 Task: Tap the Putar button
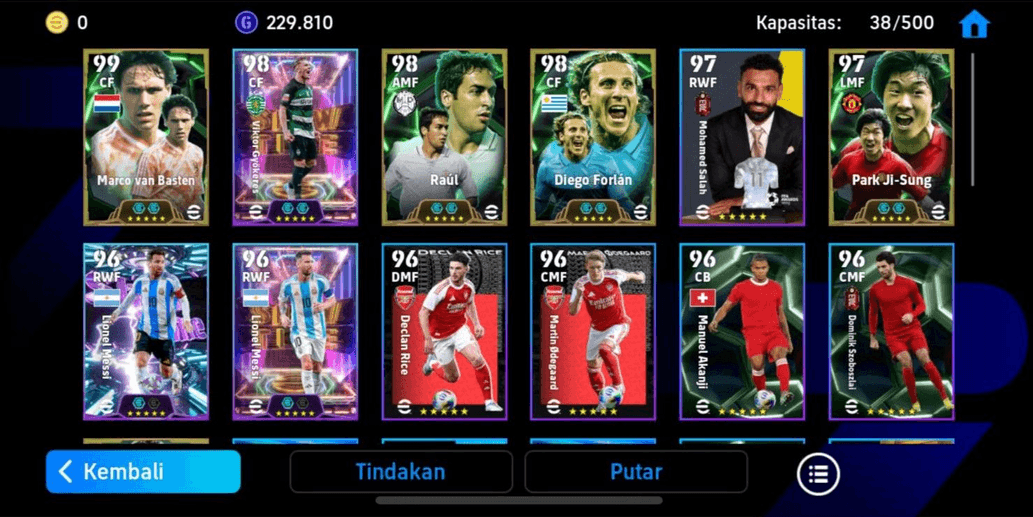[636, 471]
